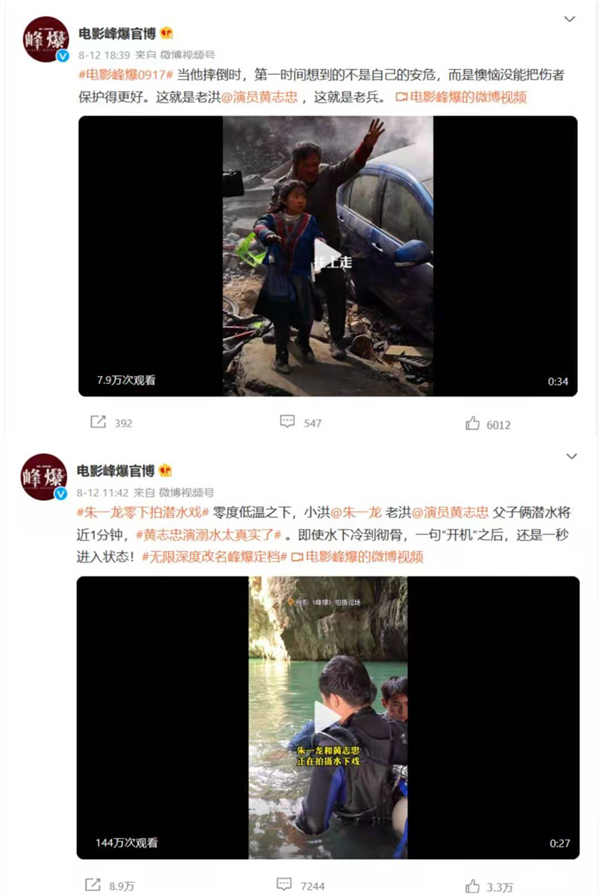Open the 电影峰爆官博 avatar on the 18:39 post

[45, 39]
